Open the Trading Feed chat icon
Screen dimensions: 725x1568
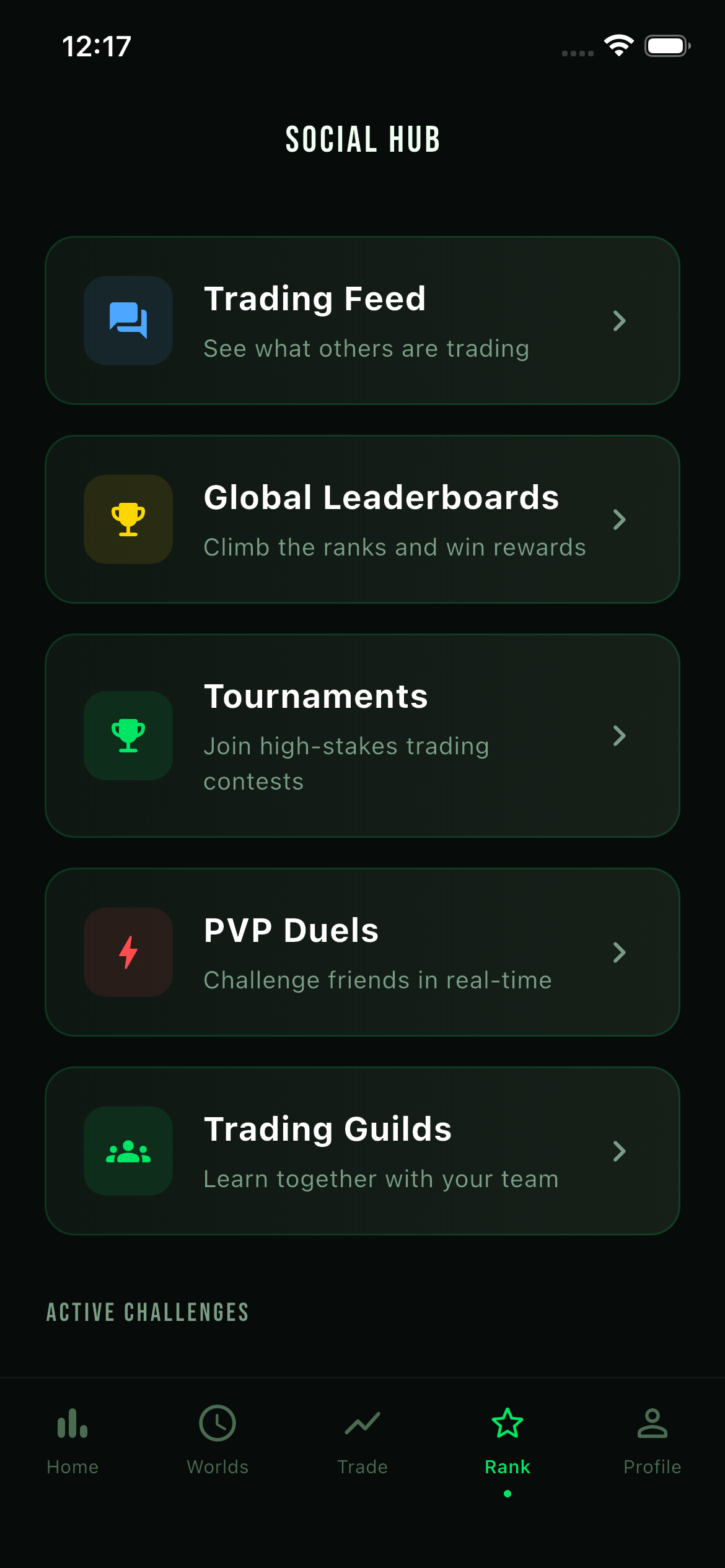128,320
